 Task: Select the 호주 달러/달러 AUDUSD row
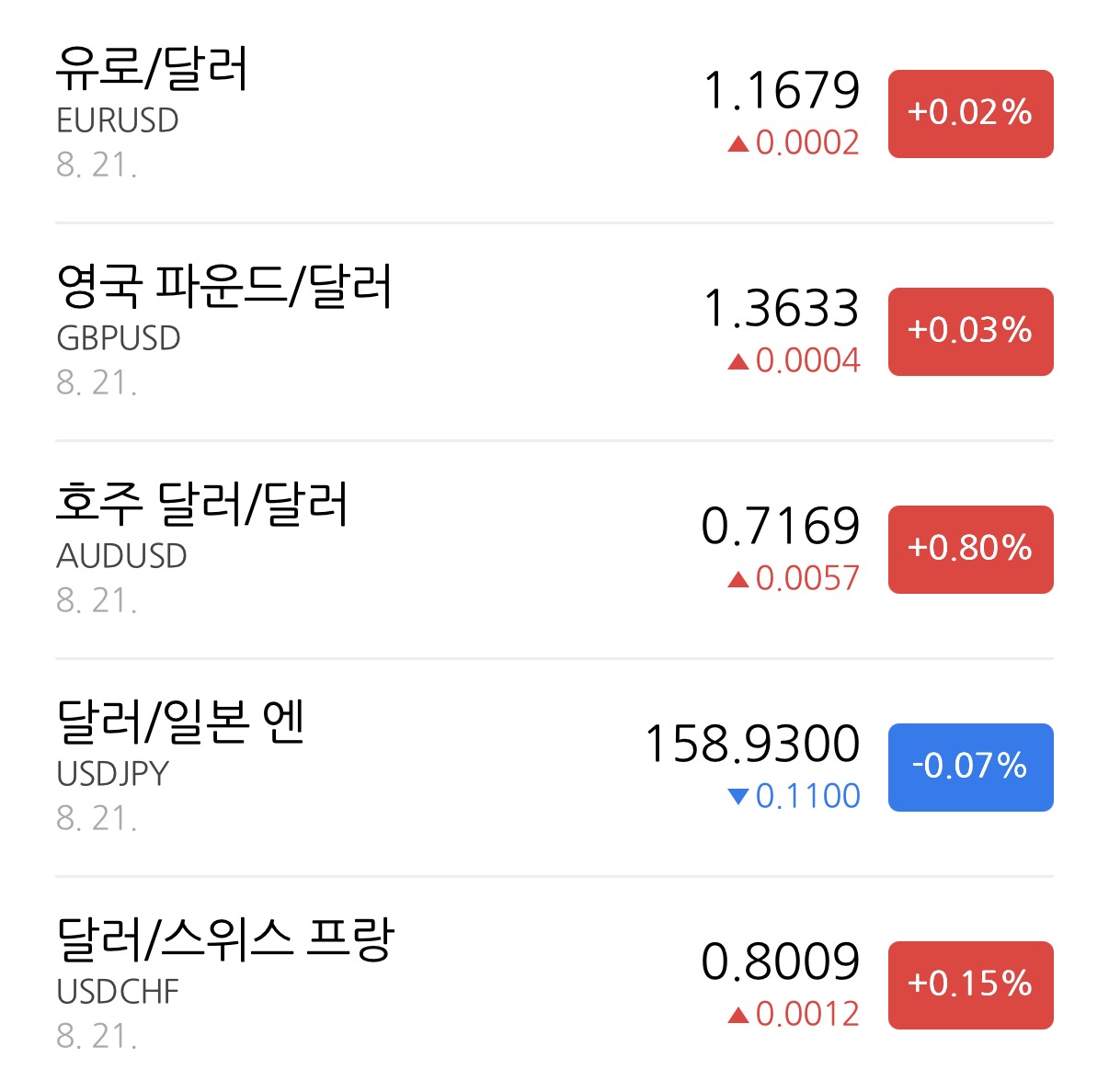(x=554, y=549)
